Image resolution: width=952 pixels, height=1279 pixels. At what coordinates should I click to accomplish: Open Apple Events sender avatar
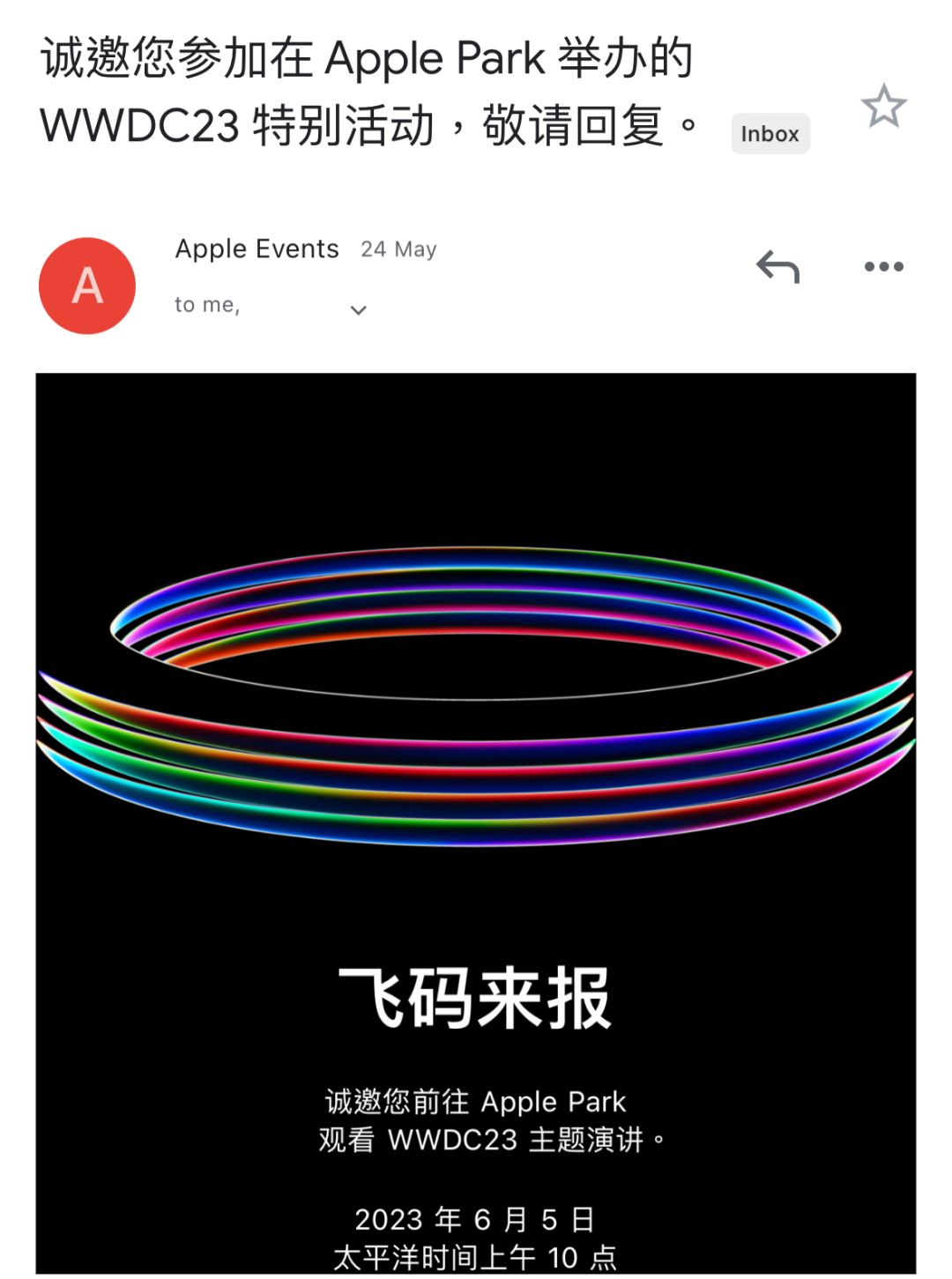[x=87, y=286]
